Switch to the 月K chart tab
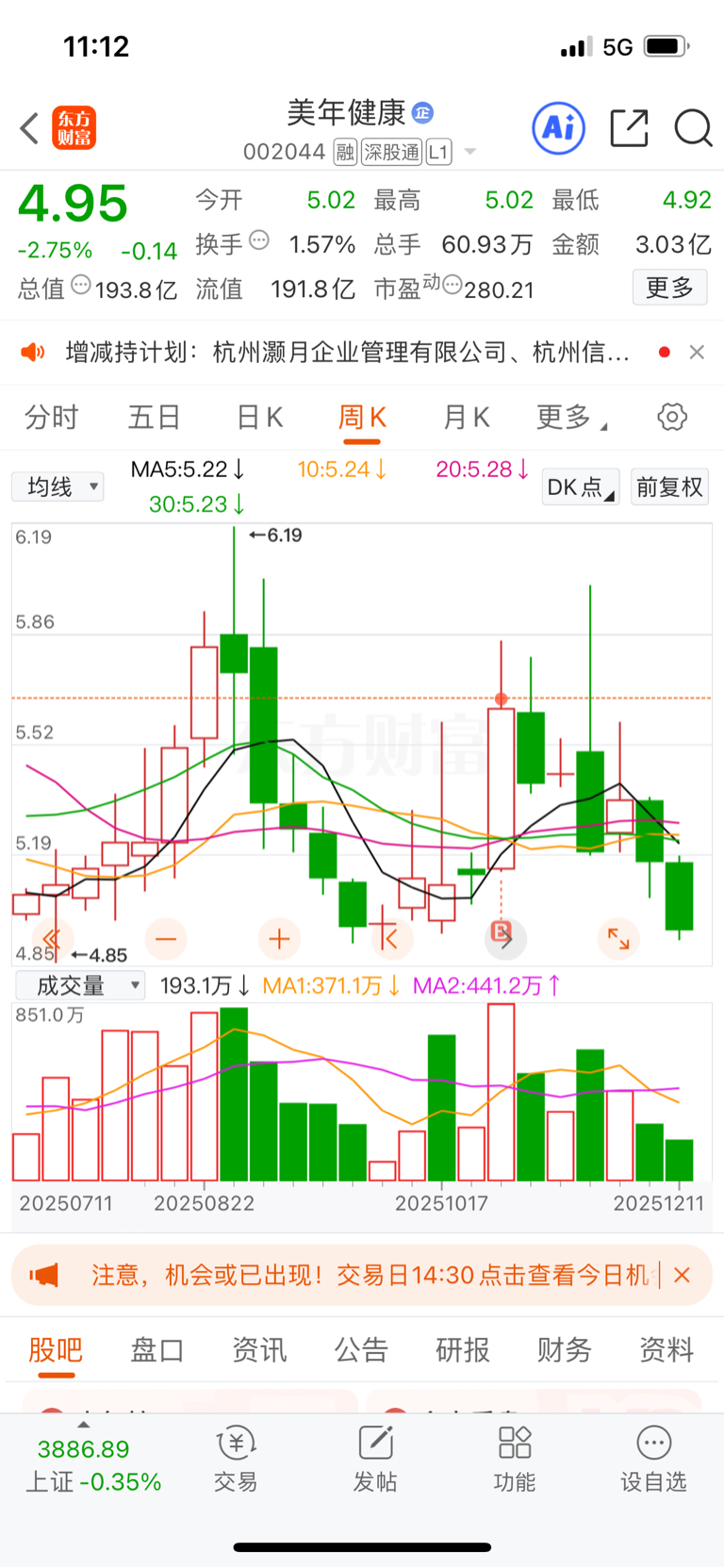The image size is (724, 1568). click(x=466, y=417)
